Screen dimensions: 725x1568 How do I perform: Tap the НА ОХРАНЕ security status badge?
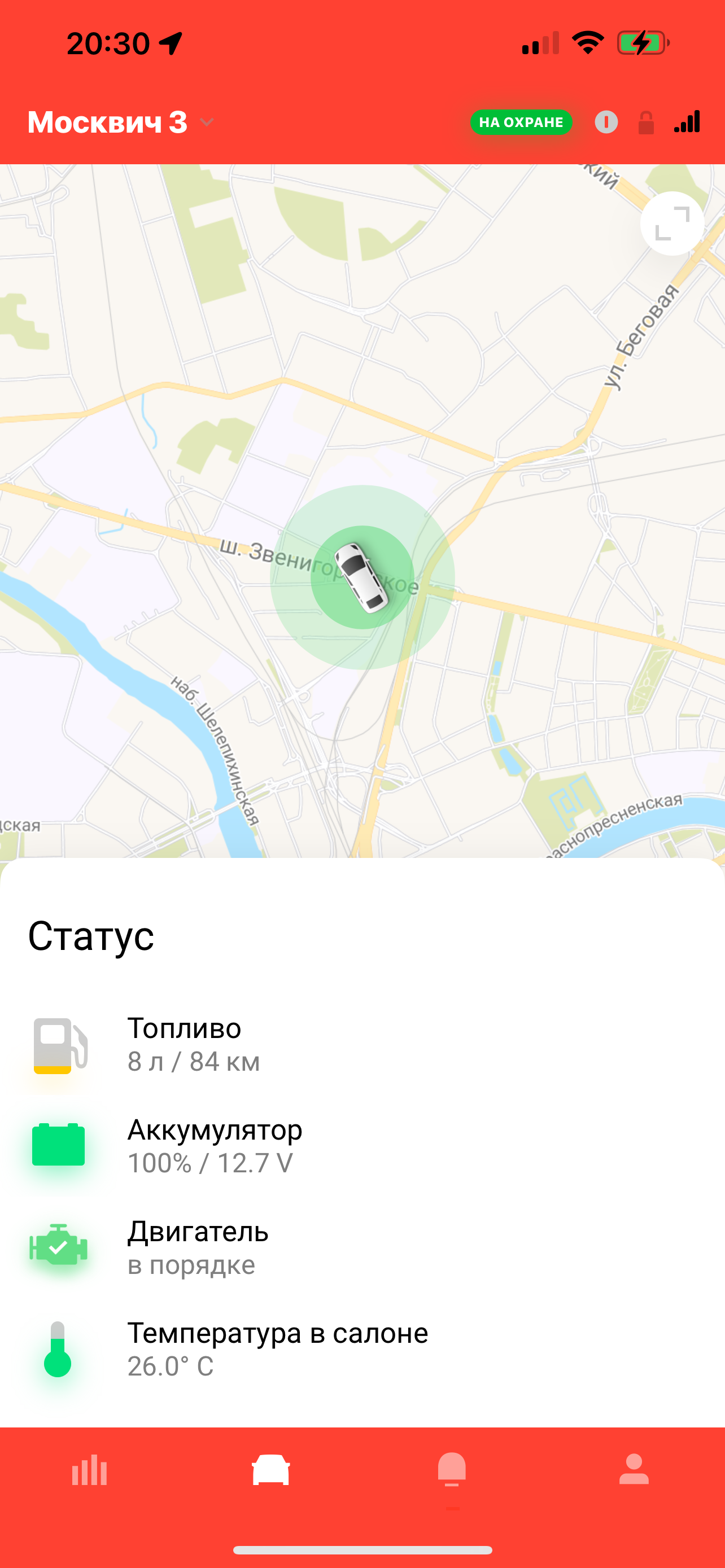pos(521,122)
